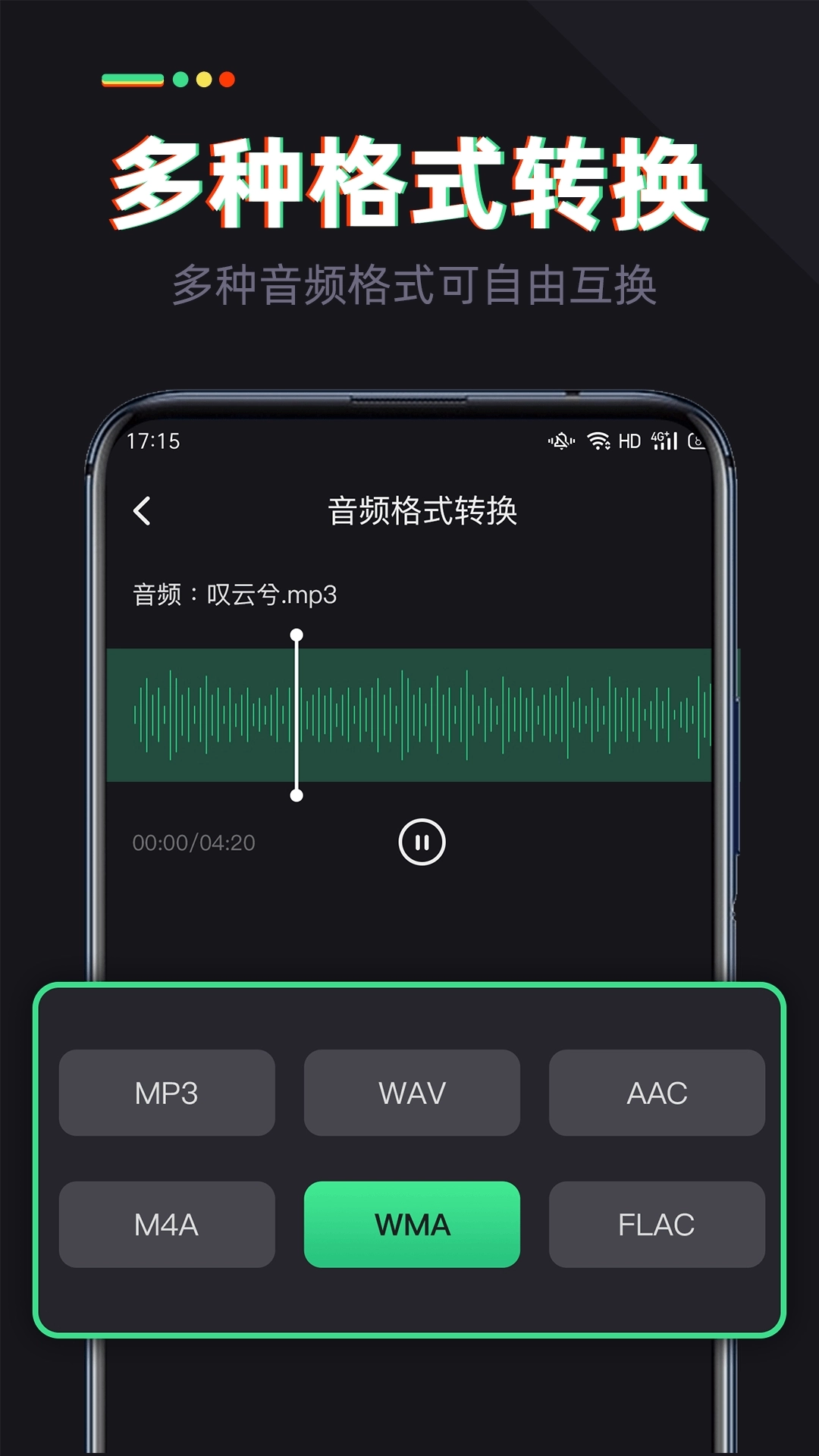Select MP3 as output format
Image resolution: width=819 pixels, height=1456 pixels.
coord(167,1093)
